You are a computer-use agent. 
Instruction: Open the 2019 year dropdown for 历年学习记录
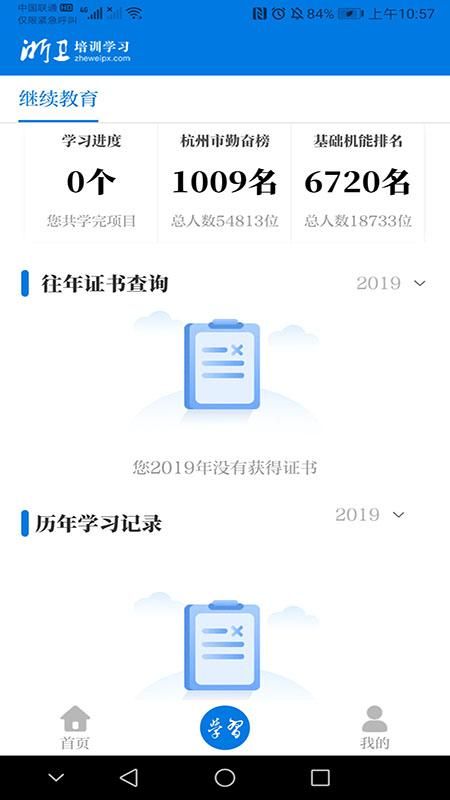[370, 515]
